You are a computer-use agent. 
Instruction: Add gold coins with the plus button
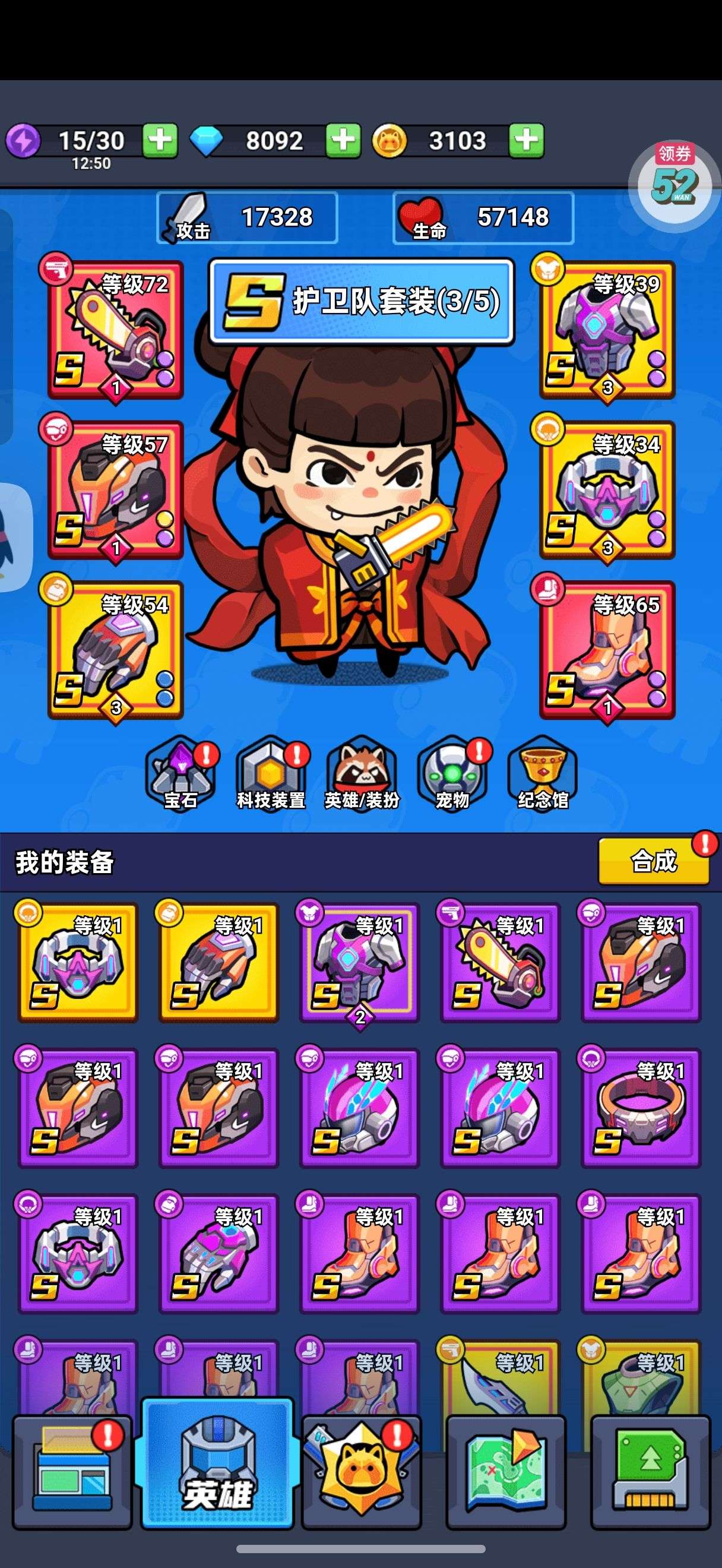tap(526, 140)
